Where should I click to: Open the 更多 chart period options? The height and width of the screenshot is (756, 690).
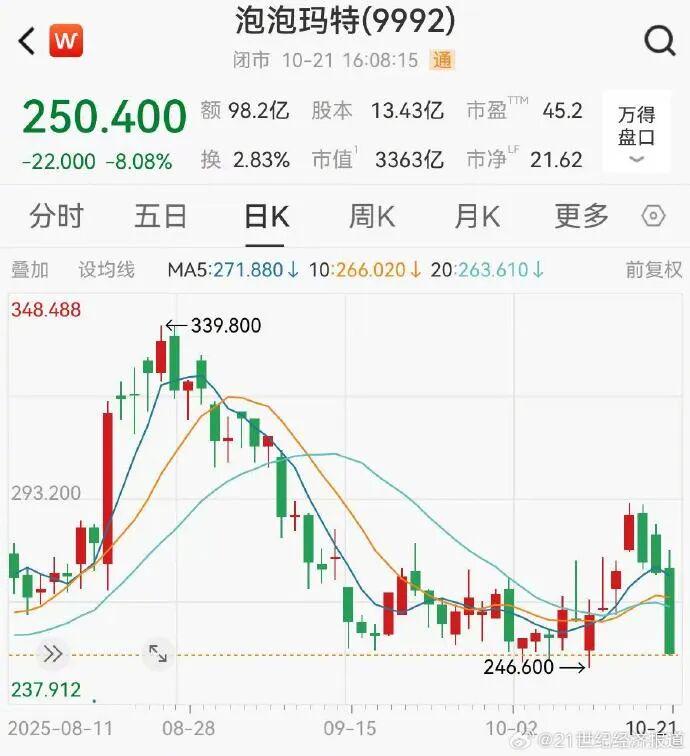[581, 215]
